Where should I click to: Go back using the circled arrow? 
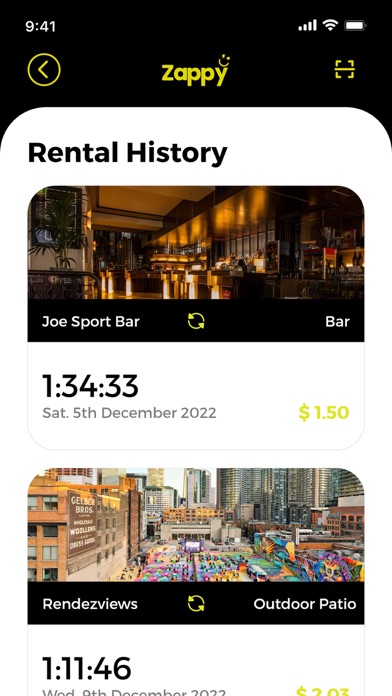(x=44, y=70)
